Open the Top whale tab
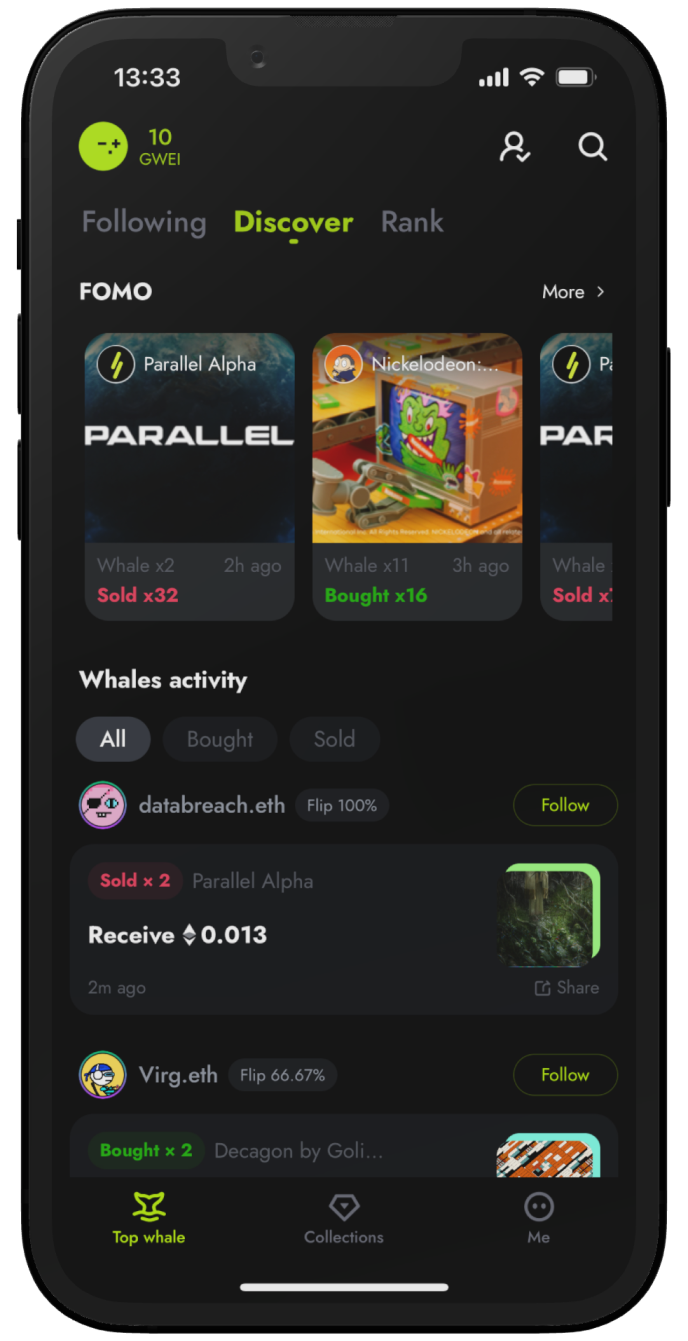Viewport: 688px width, 1341px height. 149,1219
